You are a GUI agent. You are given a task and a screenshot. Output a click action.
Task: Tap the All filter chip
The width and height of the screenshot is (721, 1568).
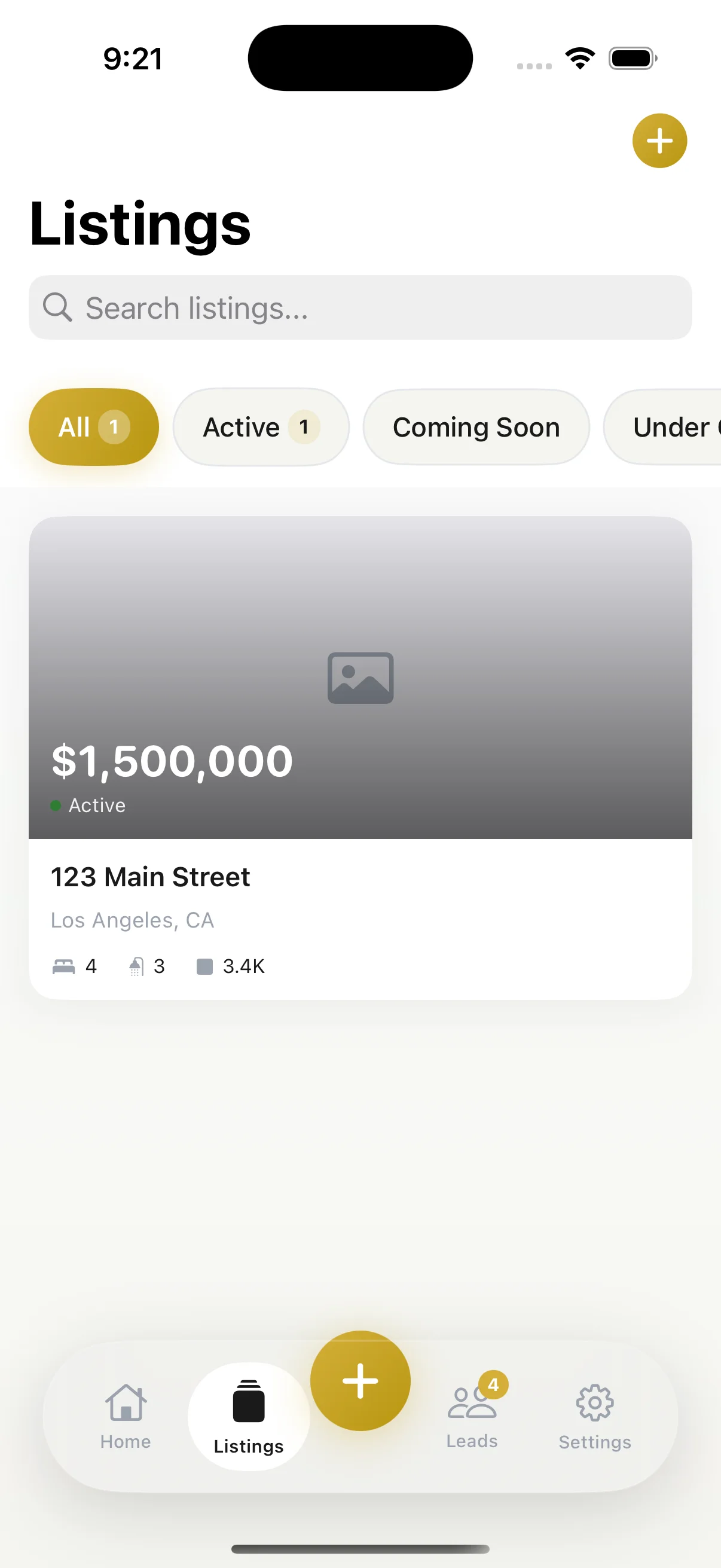point(94,427)
